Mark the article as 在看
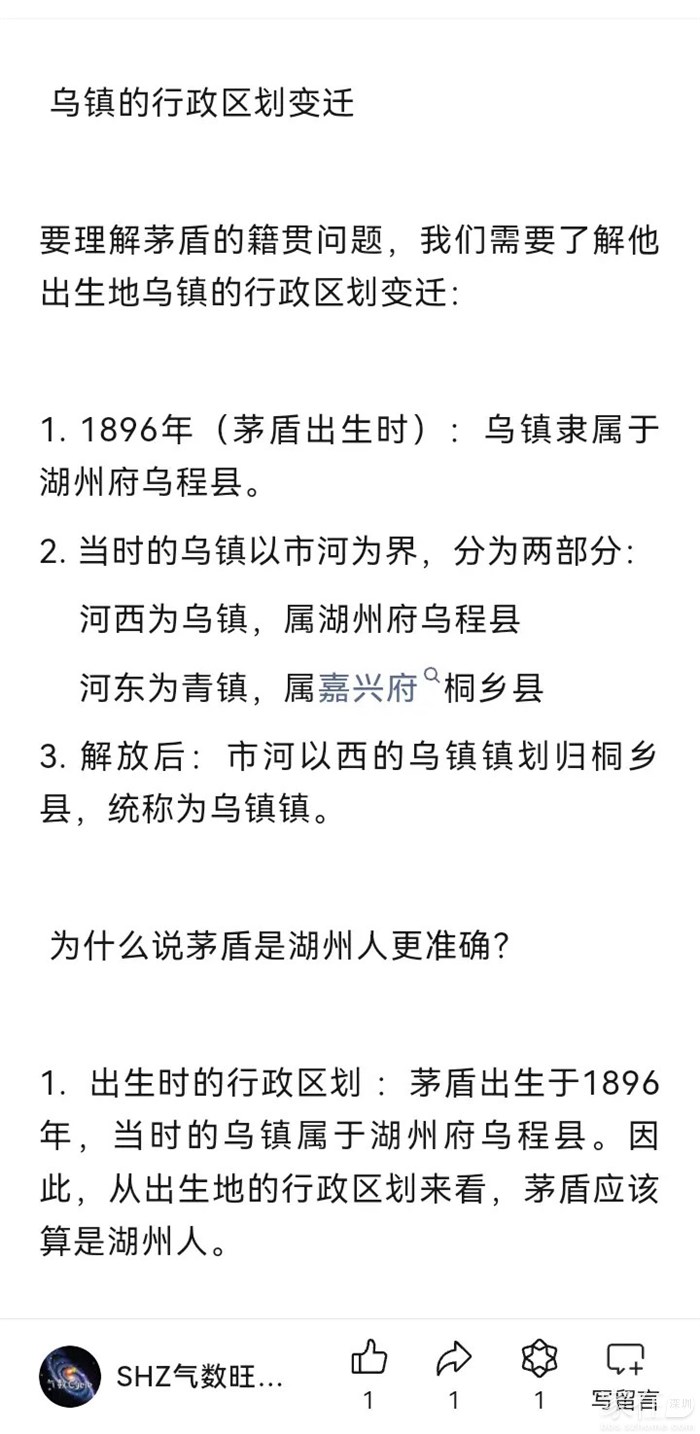The image size is (700, 1434). coord(539,1359)
